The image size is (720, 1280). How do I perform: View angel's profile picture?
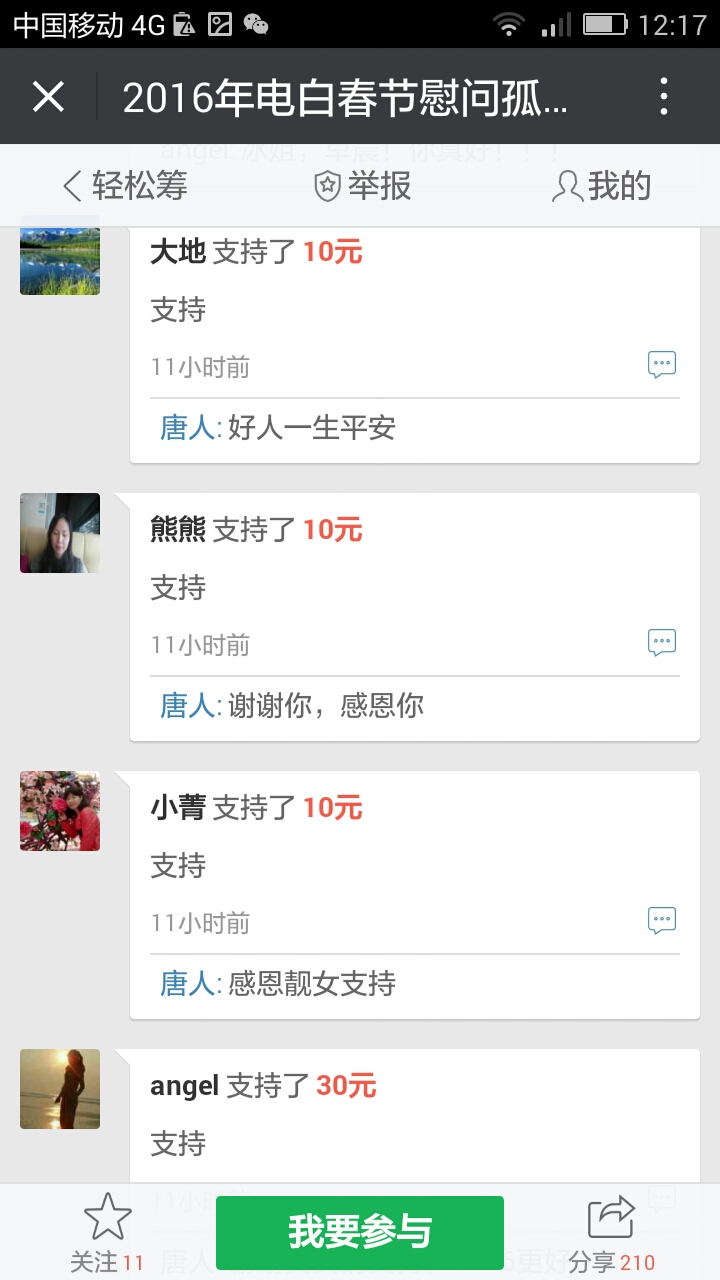pyautogui.click(x=60, y=1089)
